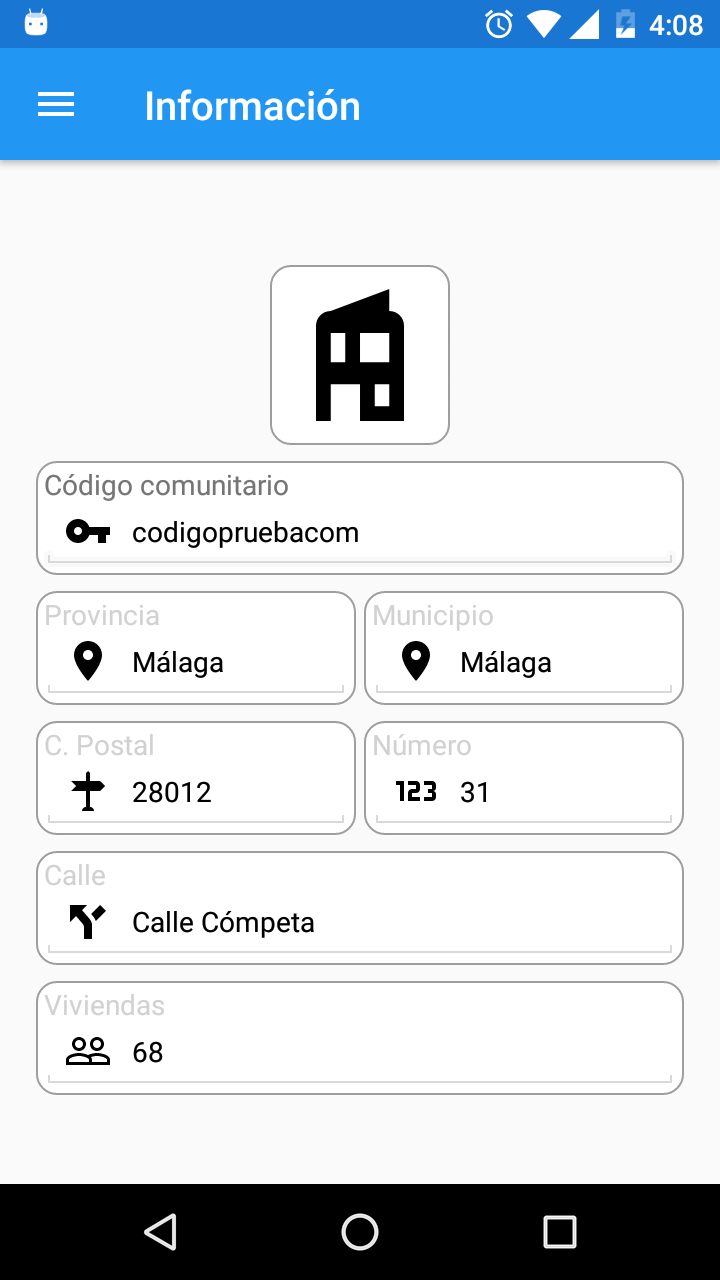Open the navigation drawer menu

(56, 105)
